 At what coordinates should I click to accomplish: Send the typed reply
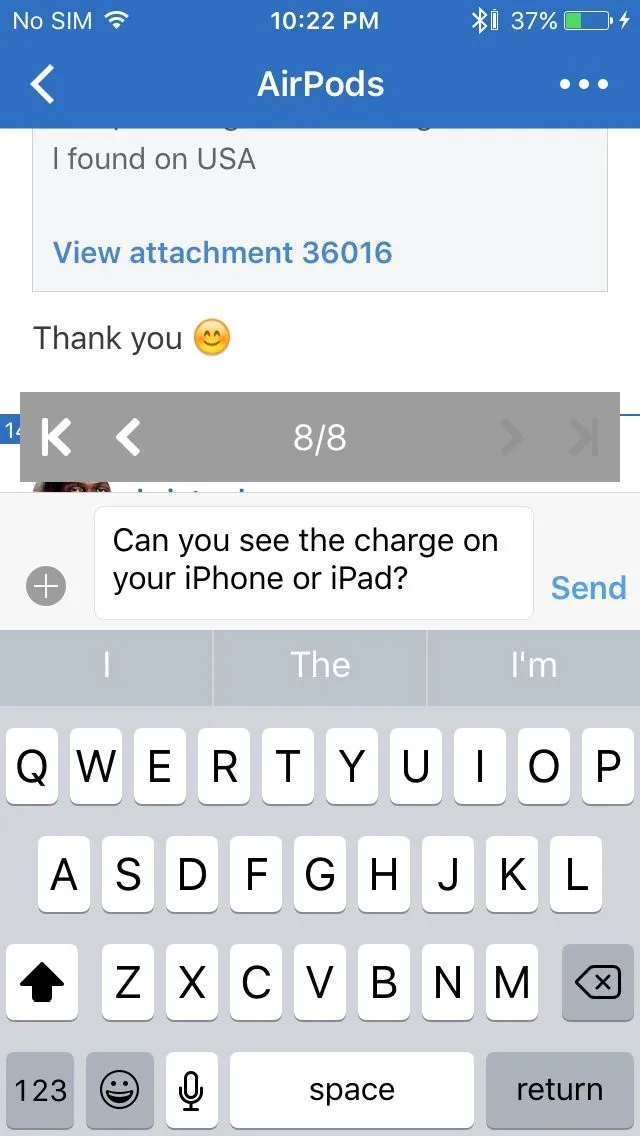point(588,587)
